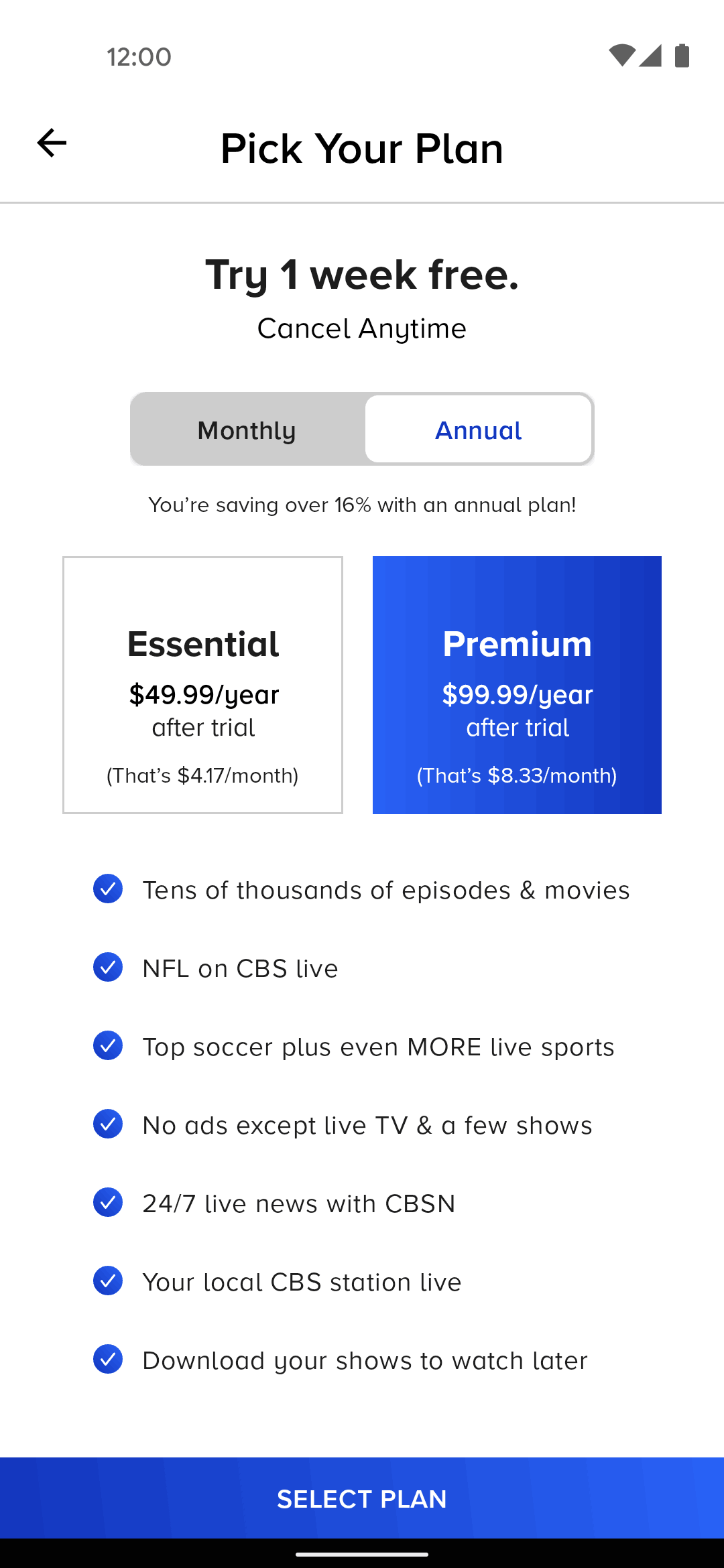The image size is (724, 1568).
Task: Switch to Monthly billing
Action: (247, 430)
